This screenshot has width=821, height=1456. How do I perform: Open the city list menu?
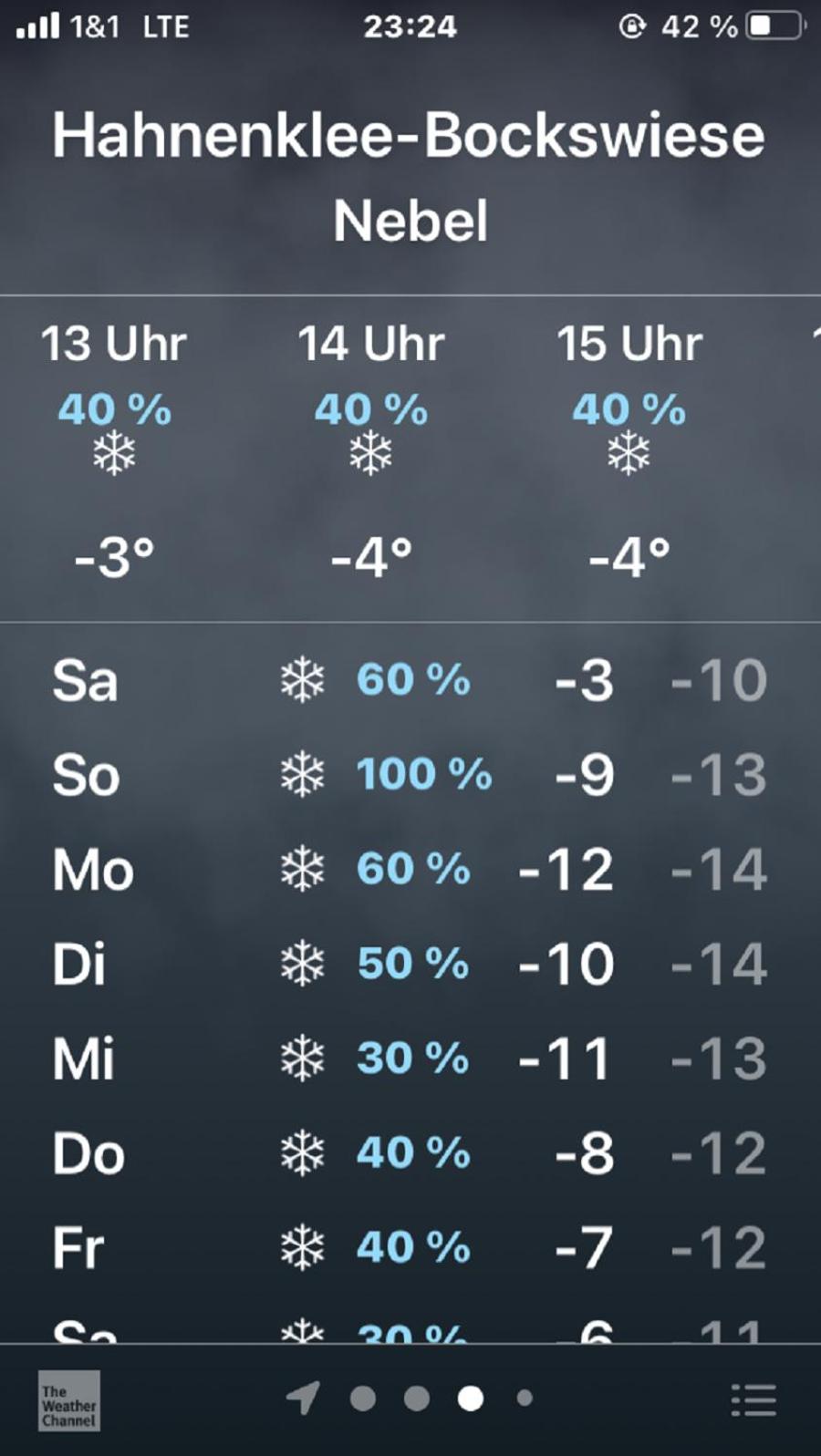[x=753, y=1400]
